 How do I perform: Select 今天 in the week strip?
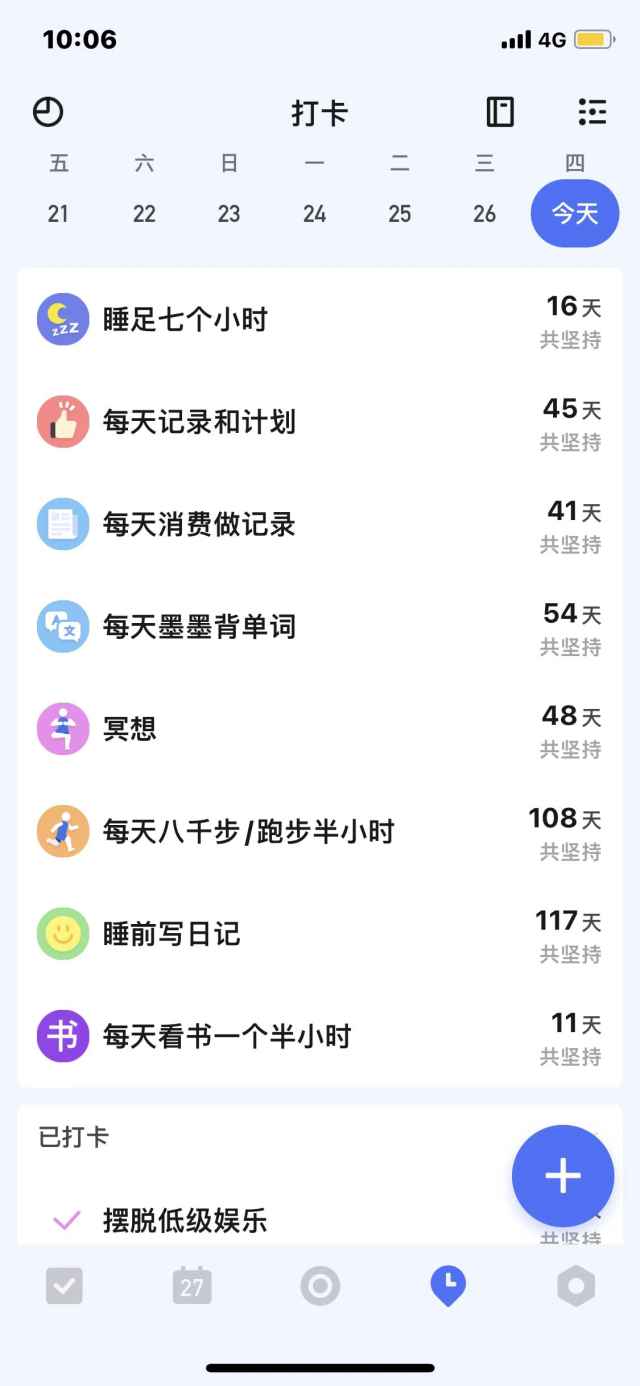pyautogui.click(x=575, y=213)
